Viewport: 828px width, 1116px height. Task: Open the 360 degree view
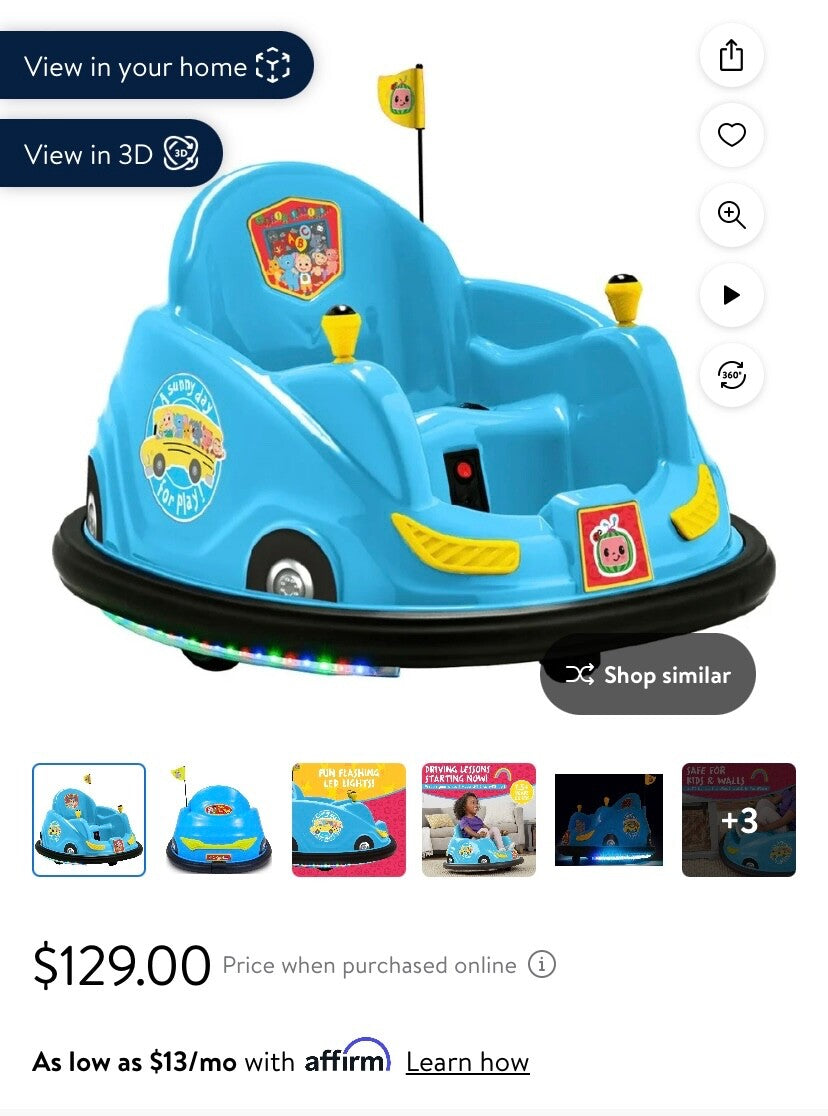click(731, 376)
